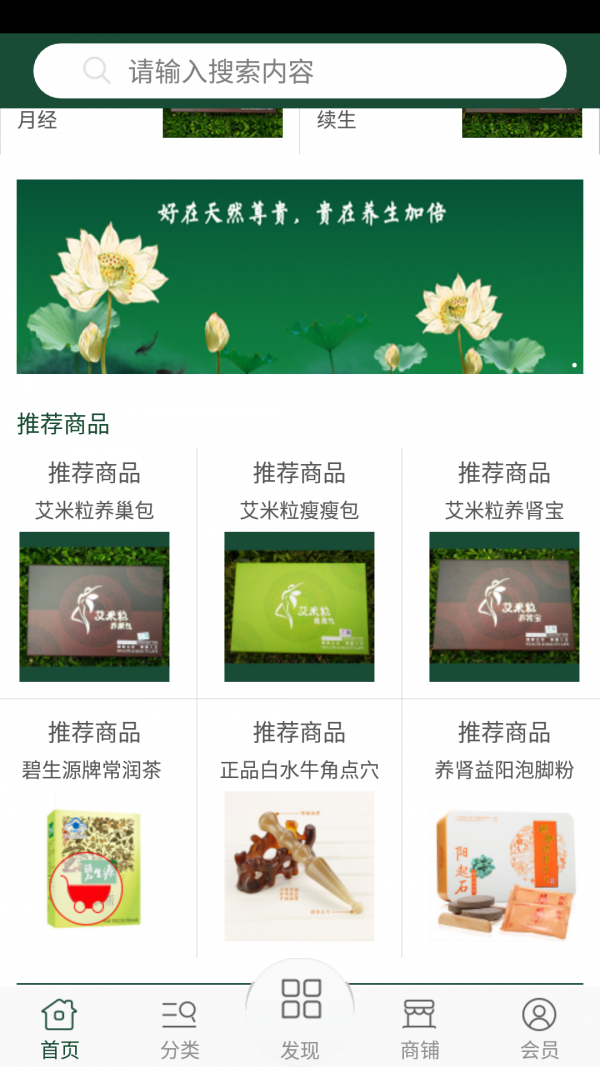The width and height of the screenshot is (600, 1067).
Task: View the 艾米粒瘦瘦包 product
Action: pos(299,606)
